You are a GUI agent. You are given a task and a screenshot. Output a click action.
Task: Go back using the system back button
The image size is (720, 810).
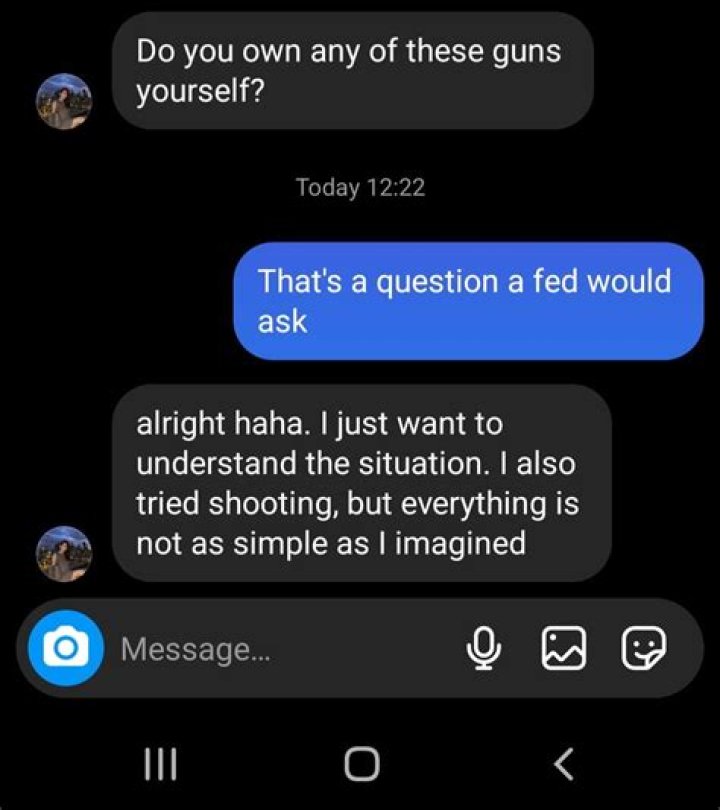564,764
